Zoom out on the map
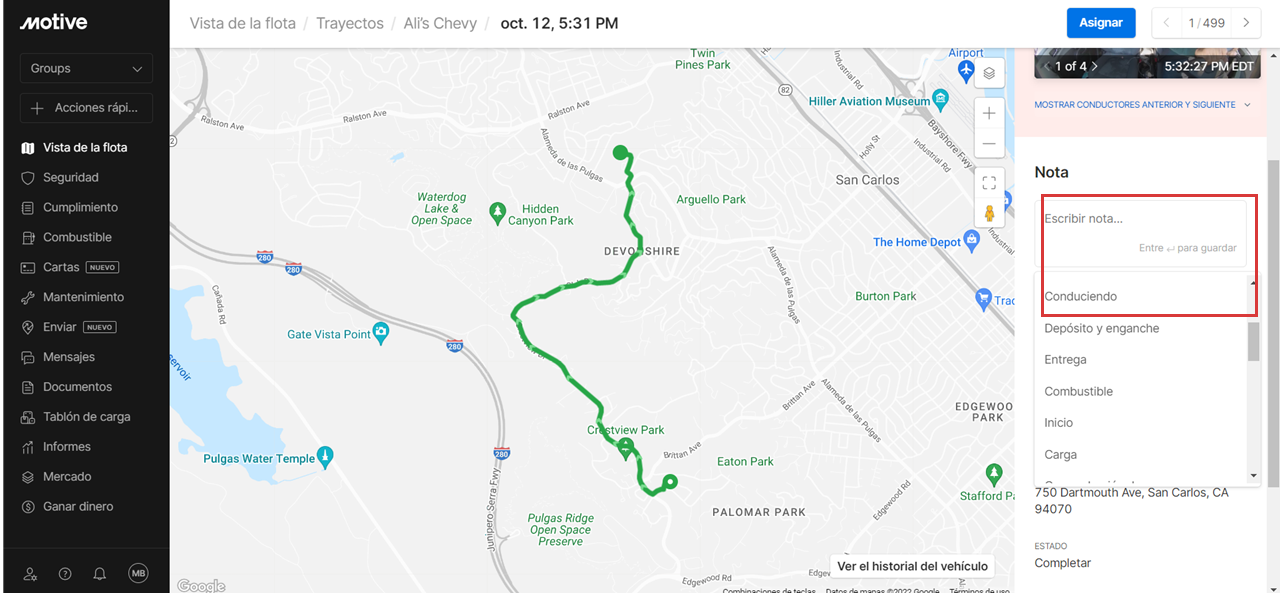The width and height of the screenshot is (1280, 593). pos(988,144)
